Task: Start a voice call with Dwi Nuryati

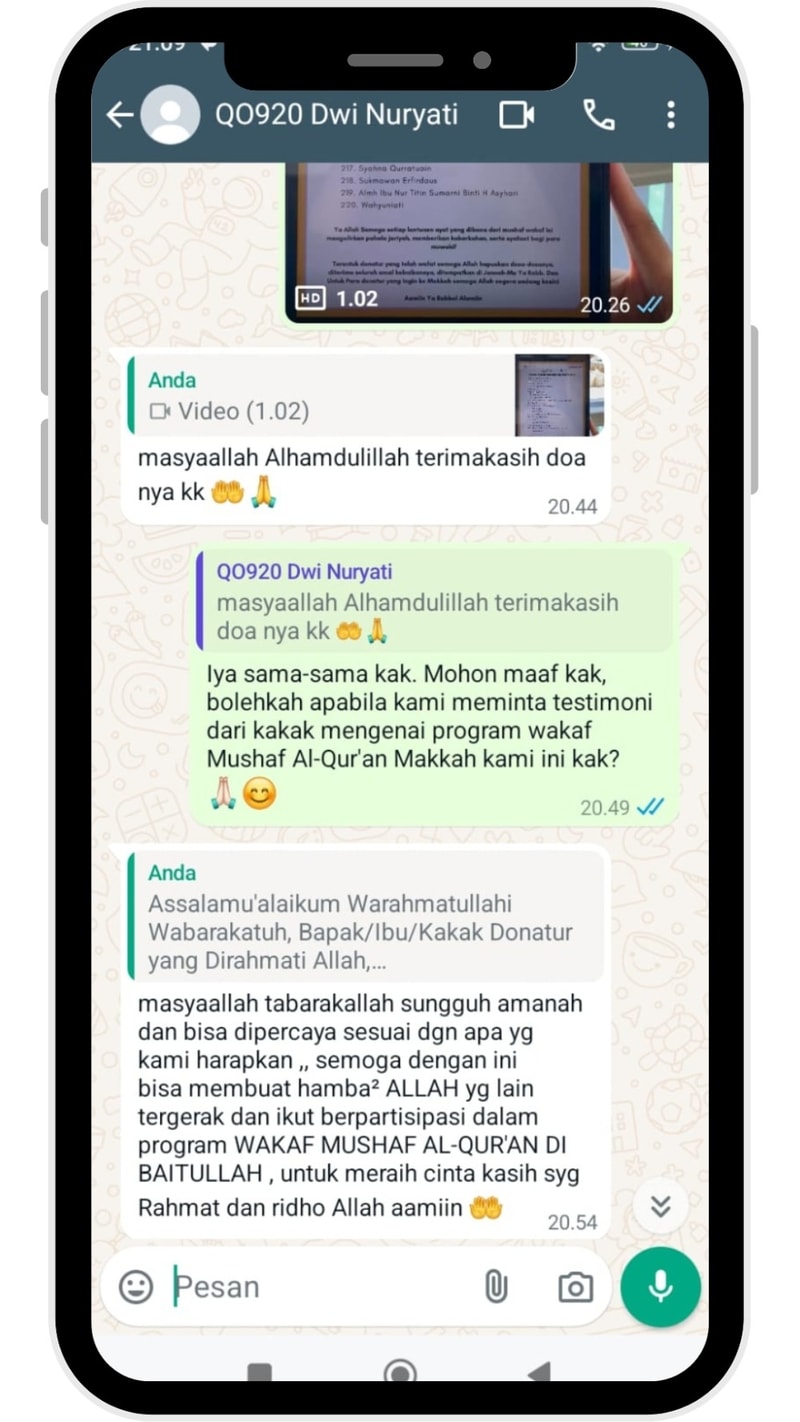Action: 598,115
